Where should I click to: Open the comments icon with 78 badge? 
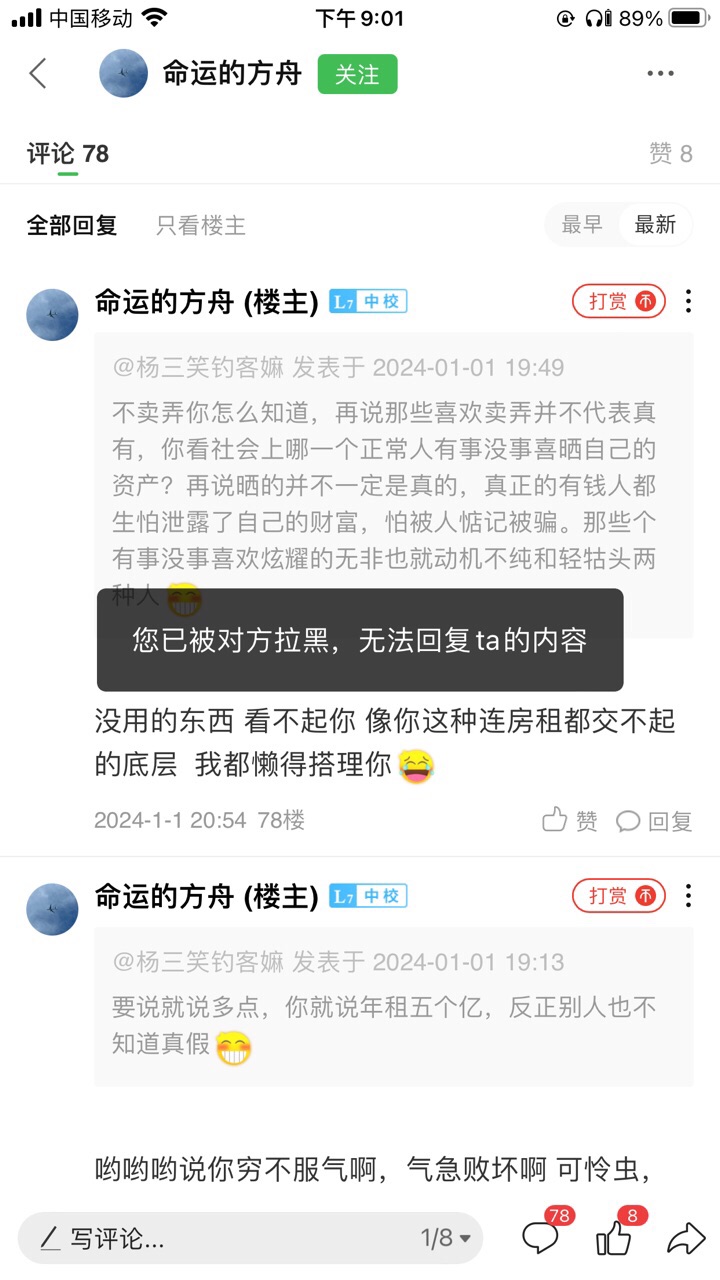click(541, 1238)
